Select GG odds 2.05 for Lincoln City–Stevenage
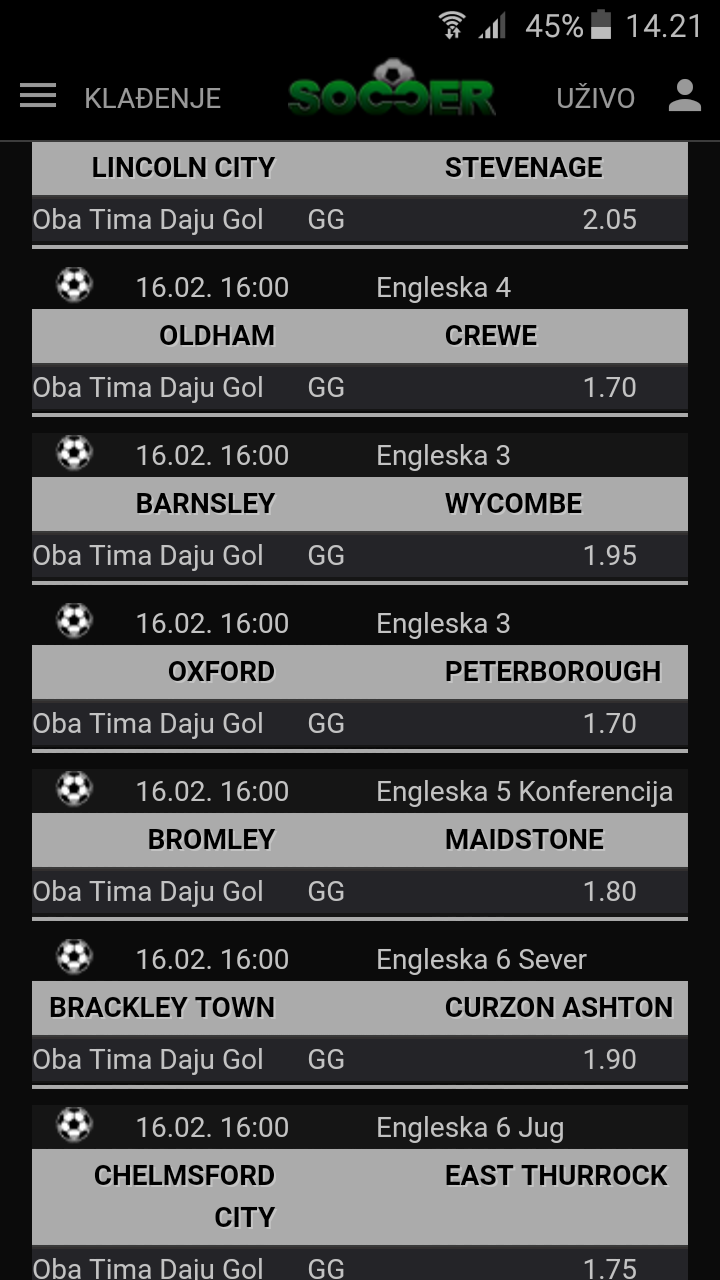The width and height of the screenshot is (720, 1280). pyautogui.click(x=609, y=220)
